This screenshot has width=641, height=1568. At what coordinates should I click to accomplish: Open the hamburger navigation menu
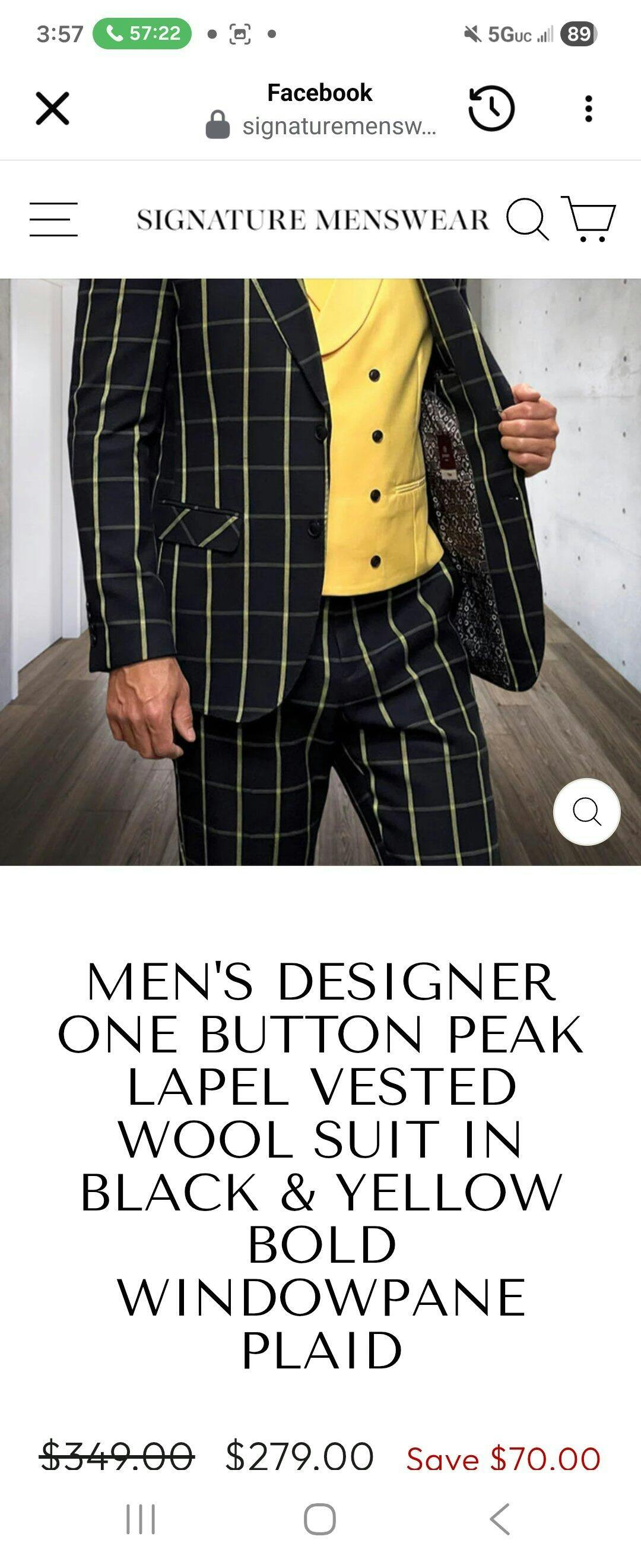click(x=53, y=219)
